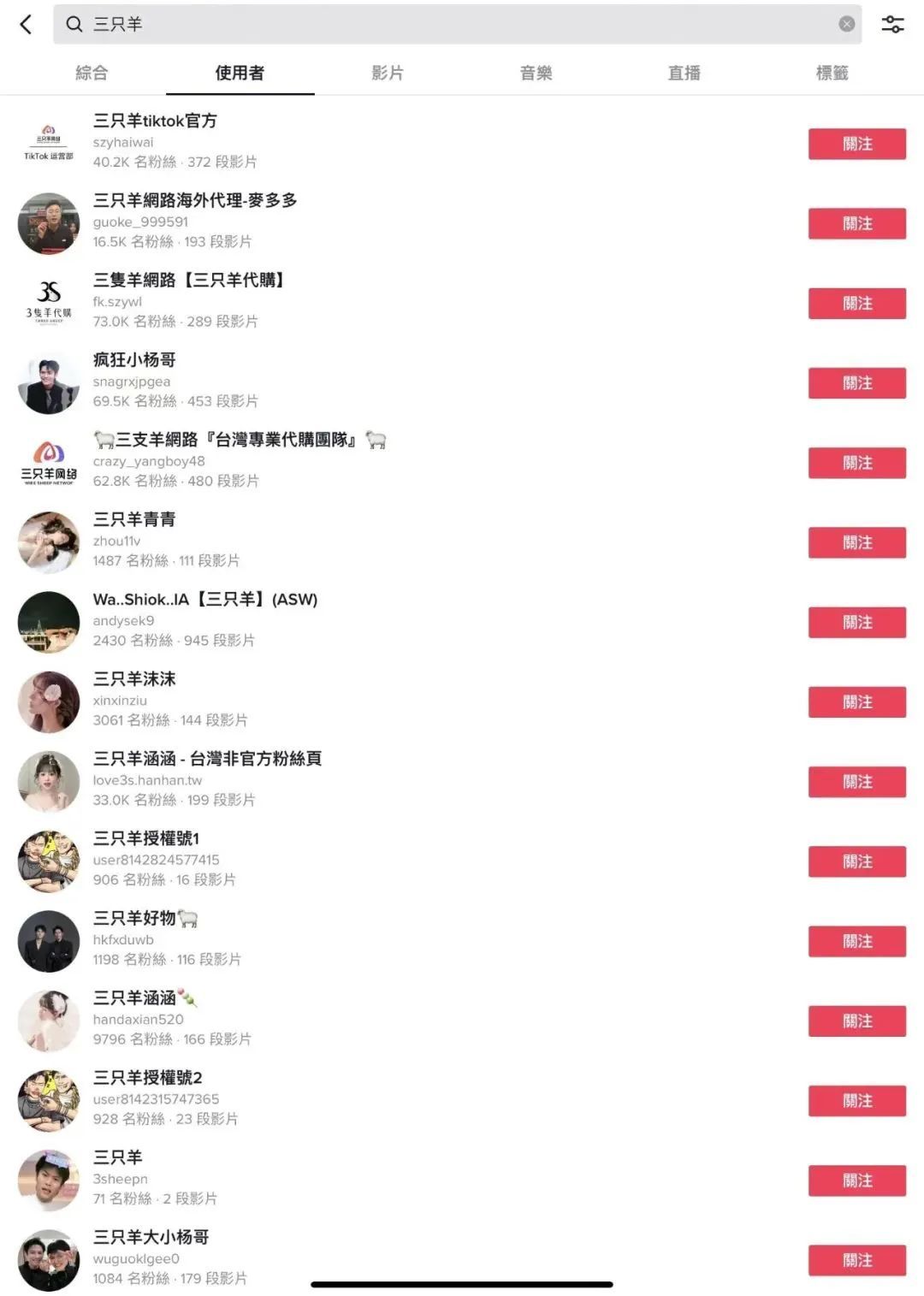Select the 綜合 tab
The height and width of the screenshot is (1296, 924).
point(92,73)
